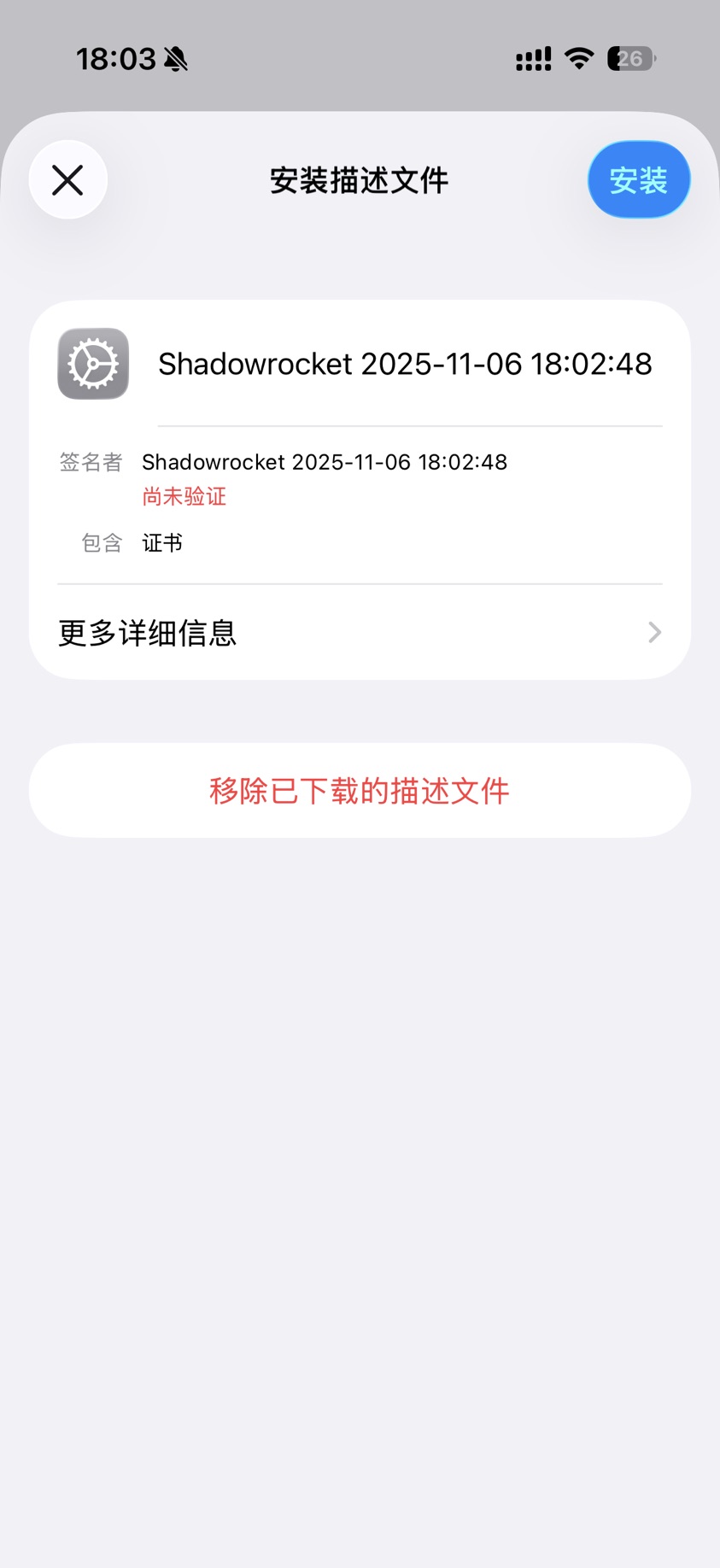Tap the blue 安装 button
720x1568 pixels.
[638, 180]
